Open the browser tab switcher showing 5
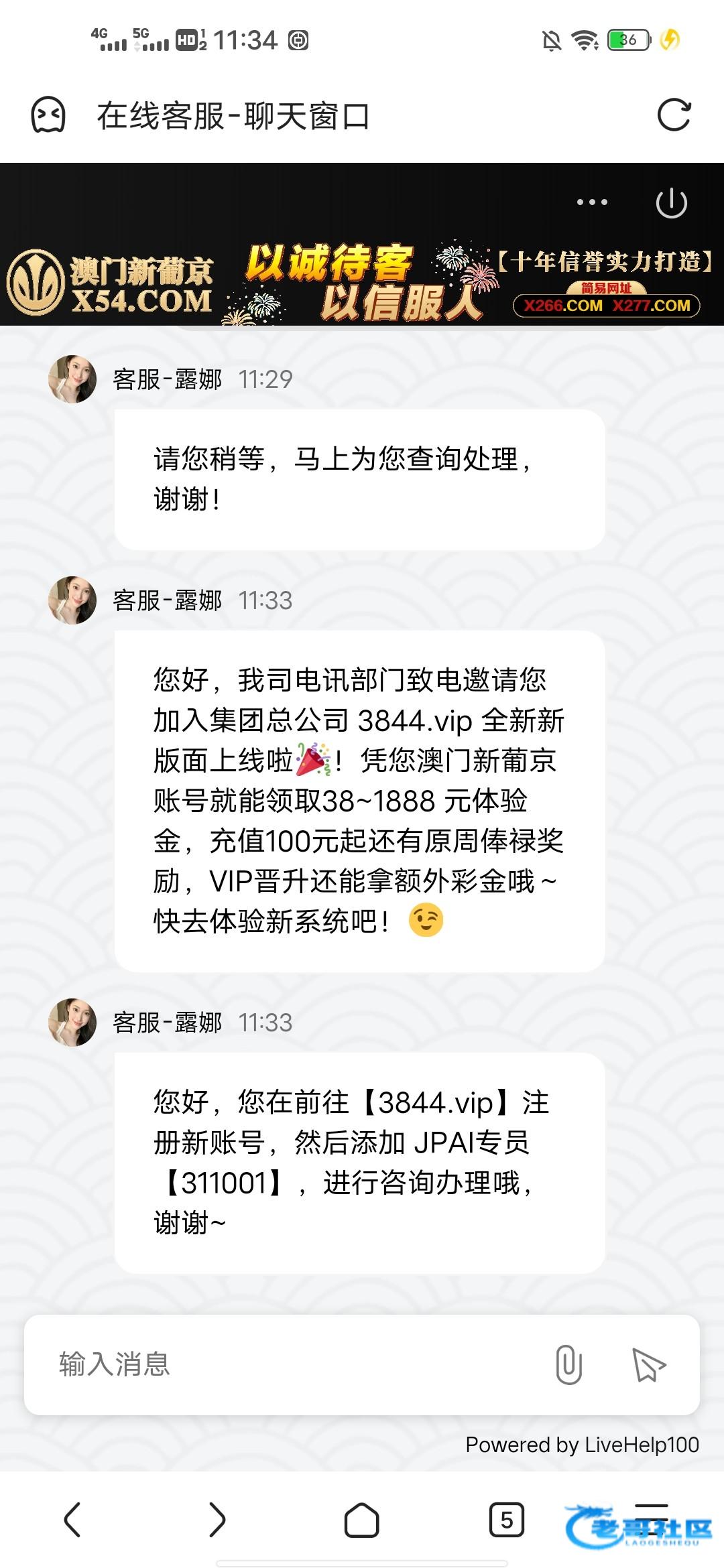The width and height of the screenshot is (724, 1568). [x=506, y=1519]
